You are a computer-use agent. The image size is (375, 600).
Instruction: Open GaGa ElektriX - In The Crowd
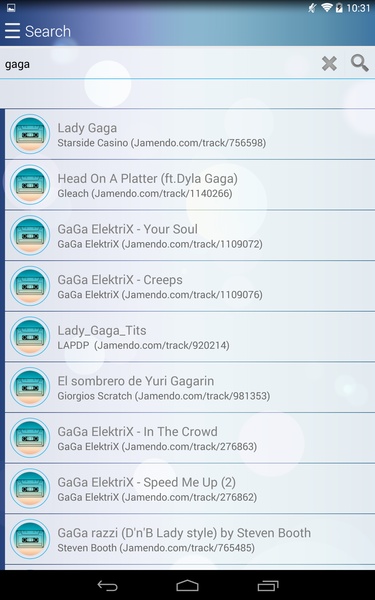click(190, 438)
